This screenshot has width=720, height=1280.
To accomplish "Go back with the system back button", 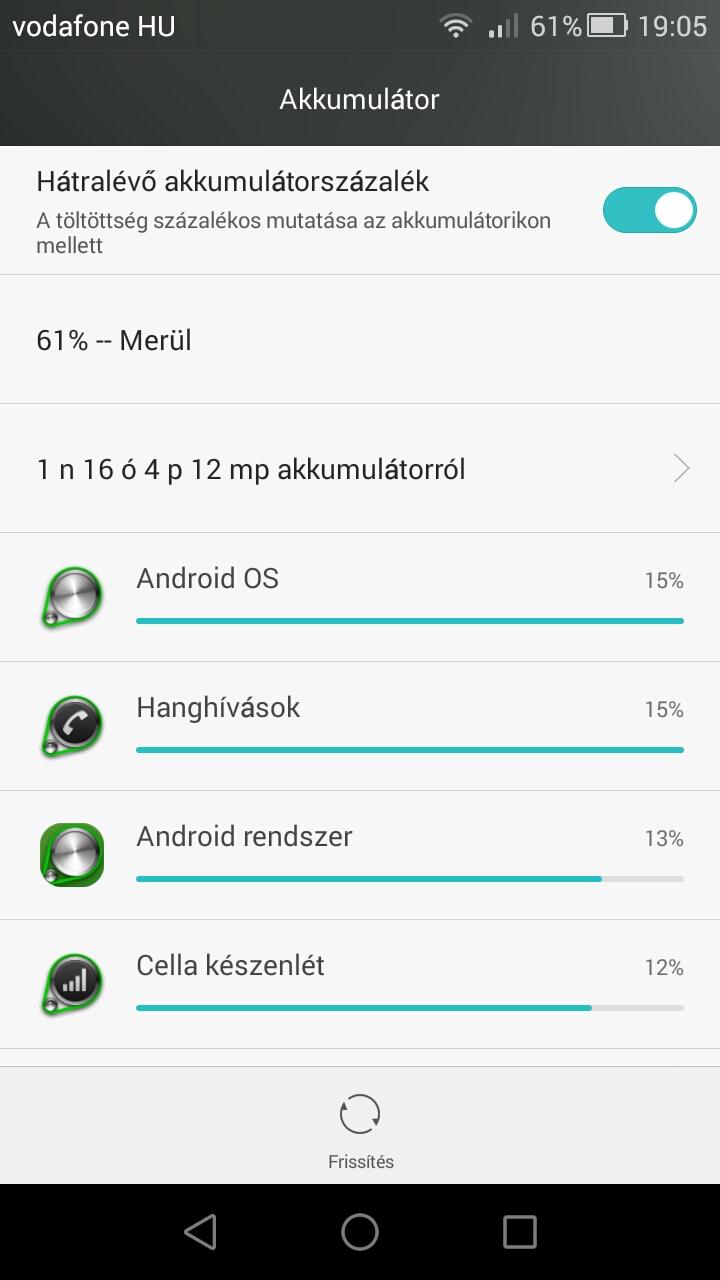I will (x=200, y=1232).
